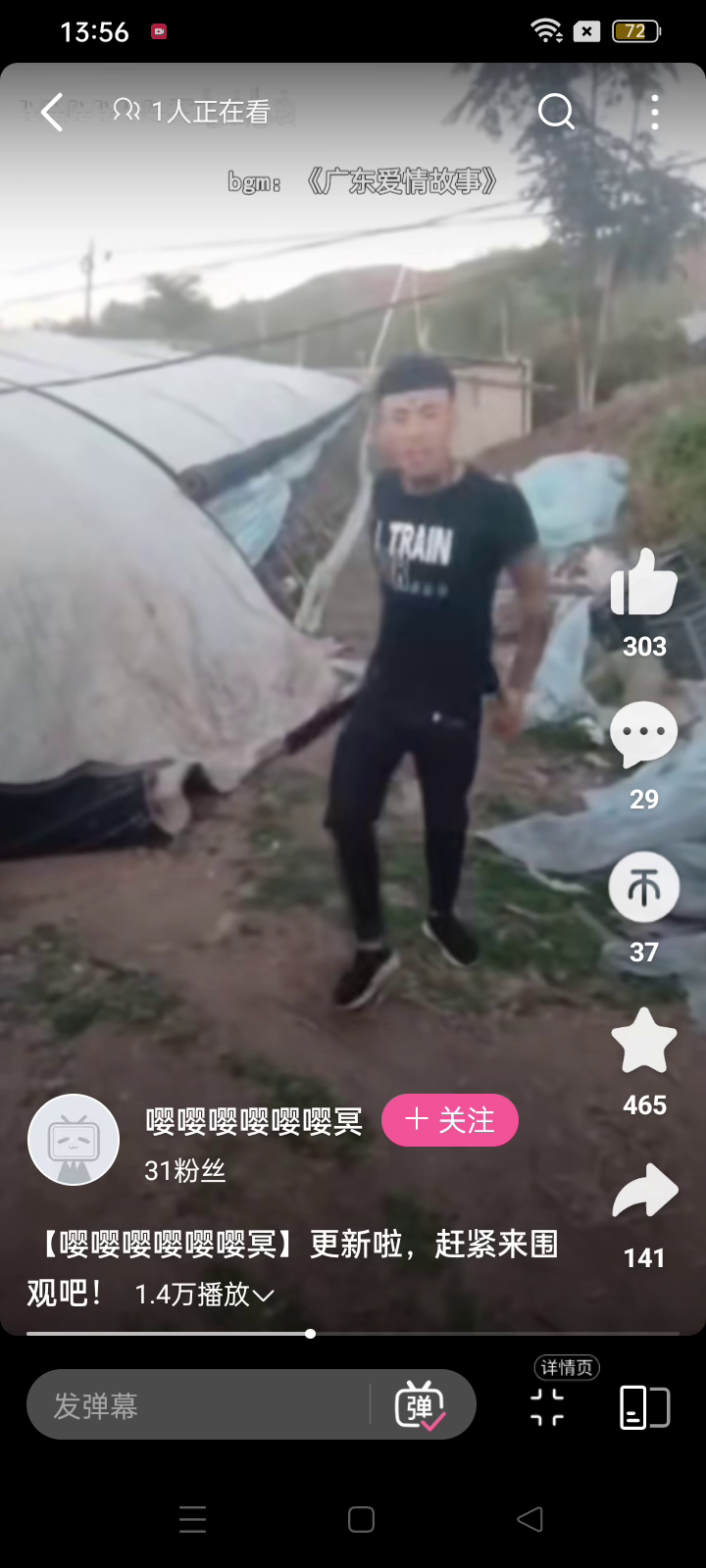This screenshot has height=1568, width=706.
Task: Add video to favorites with star
Action: tap(644, 1041)
